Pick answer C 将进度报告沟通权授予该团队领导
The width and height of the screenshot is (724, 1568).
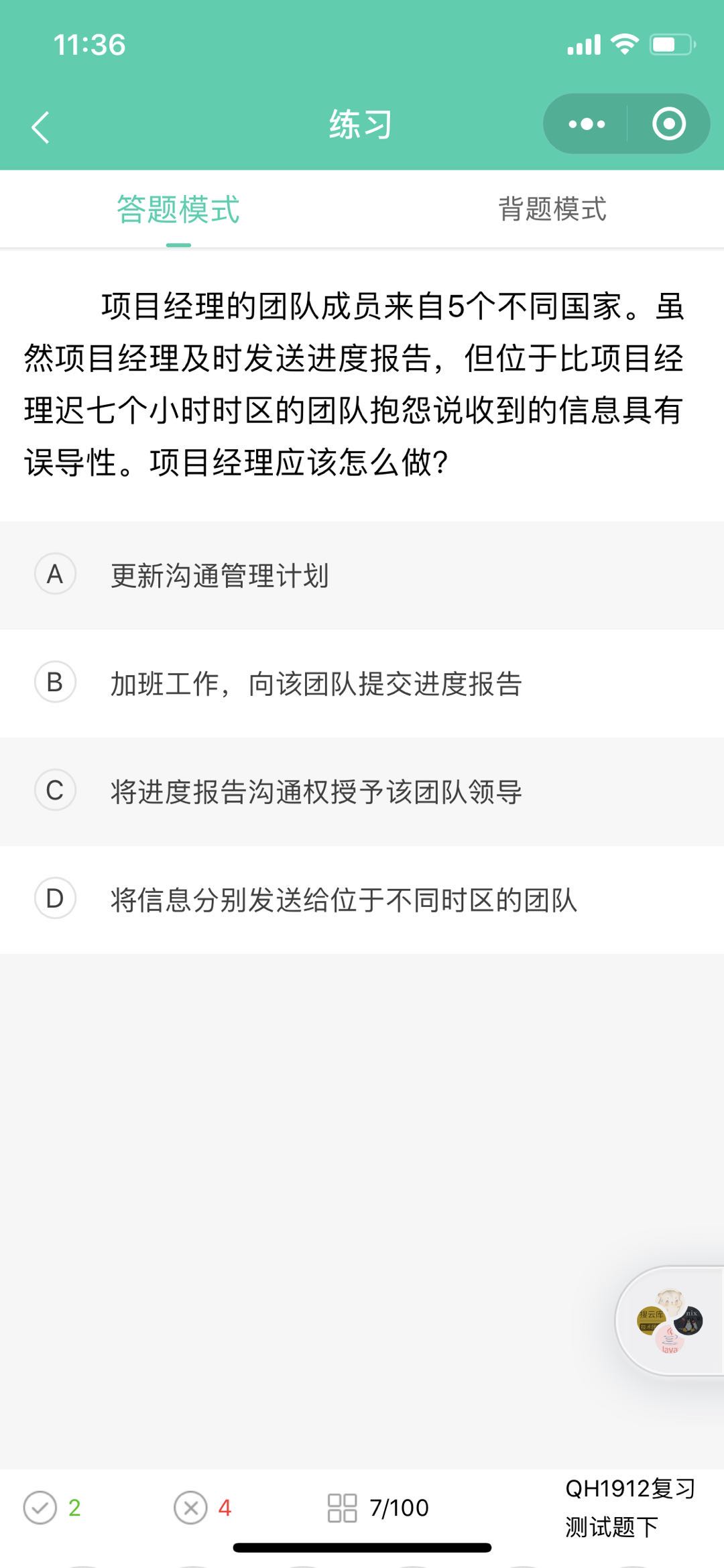(x=362, y=791)
